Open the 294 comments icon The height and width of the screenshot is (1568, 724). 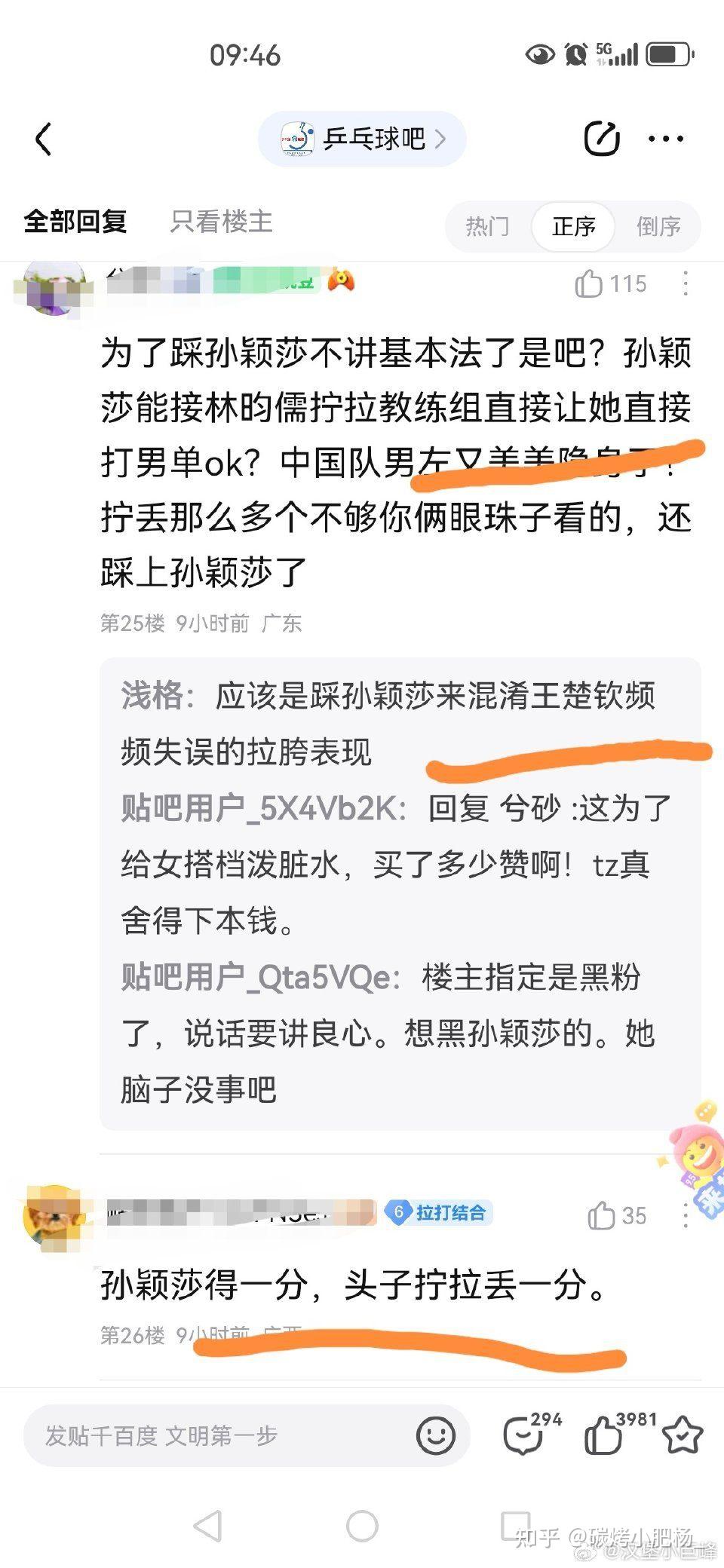524,1435
